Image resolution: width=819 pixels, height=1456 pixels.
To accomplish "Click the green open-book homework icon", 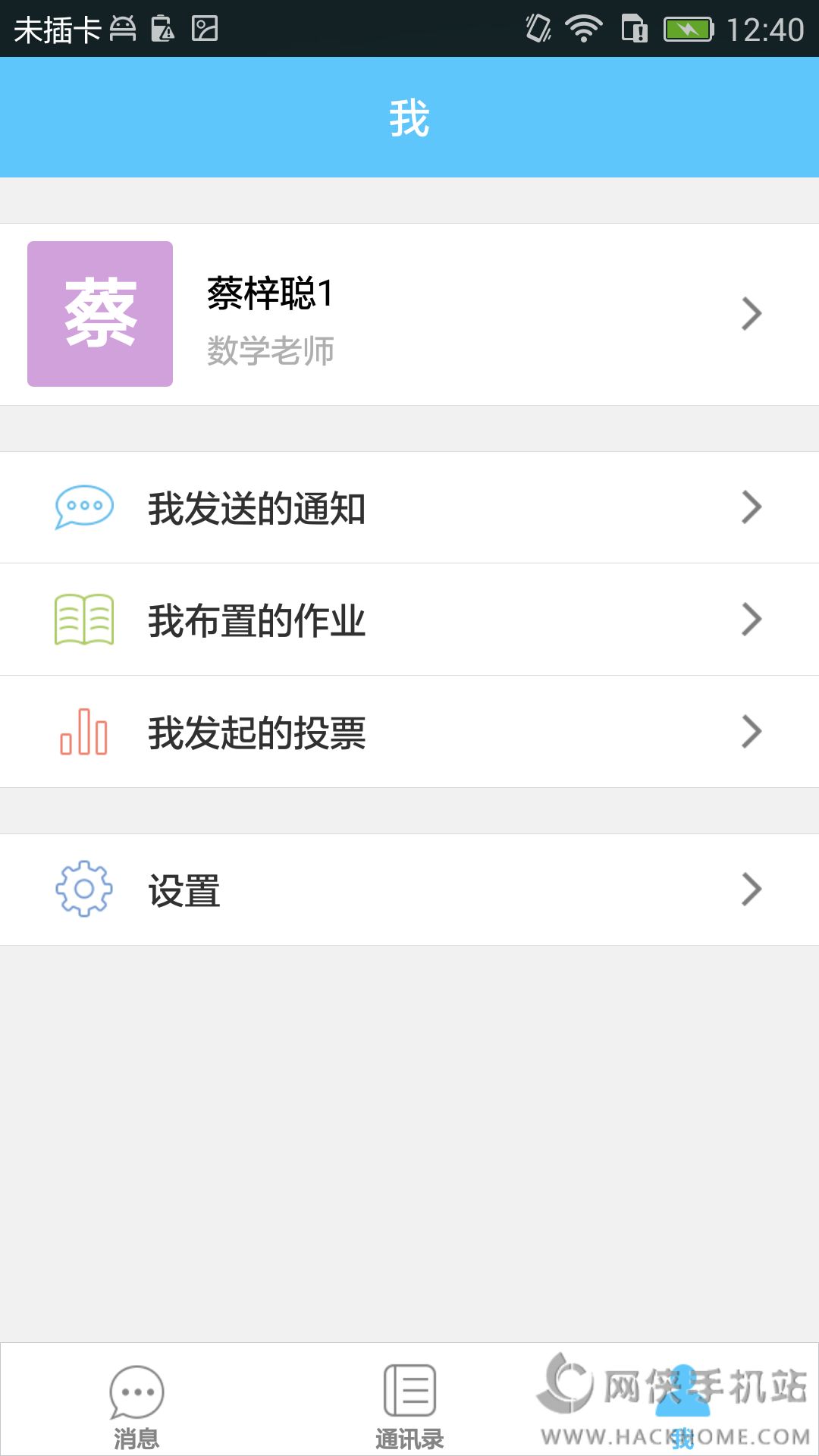I will [x=82, y=619].
